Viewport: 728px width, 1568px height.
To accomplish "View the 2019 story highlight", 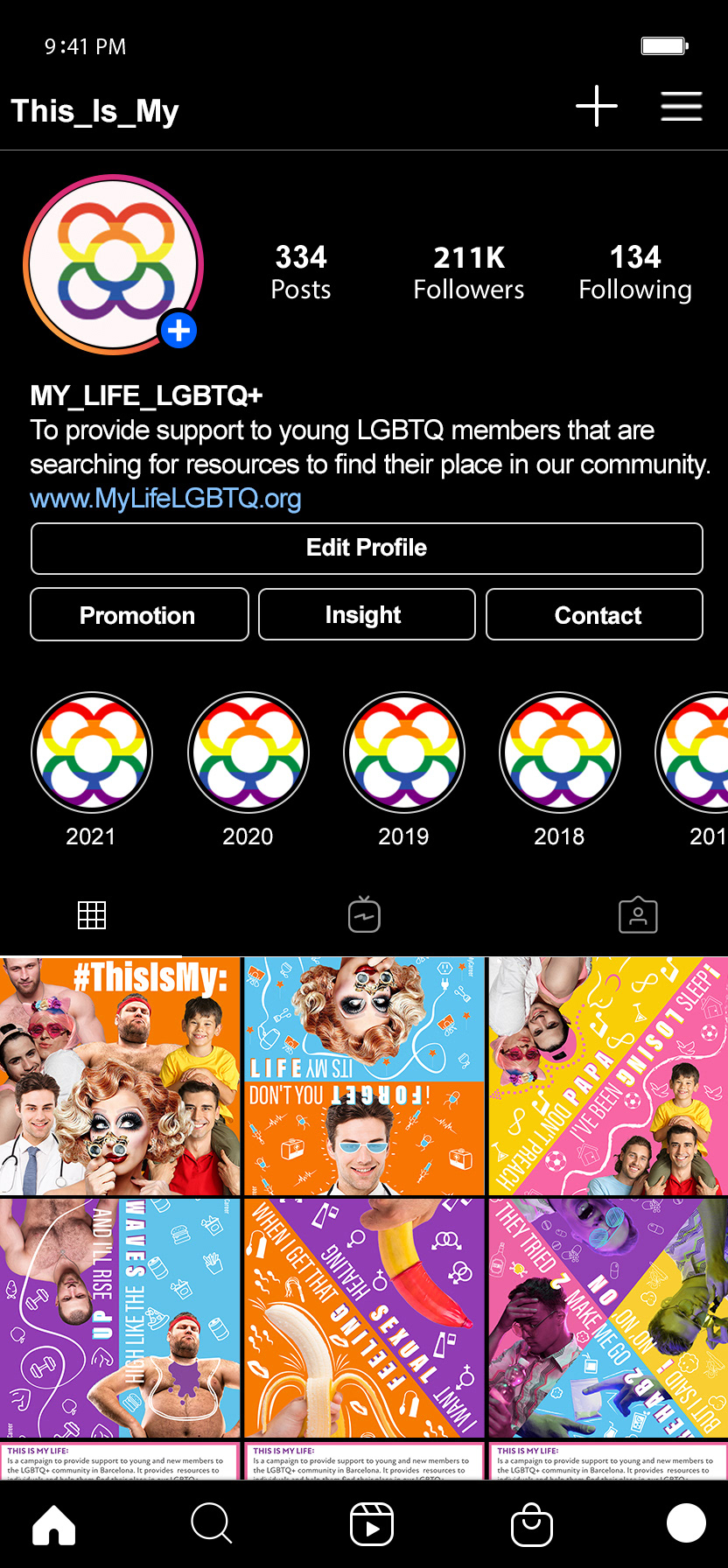I will click(403, 752).
